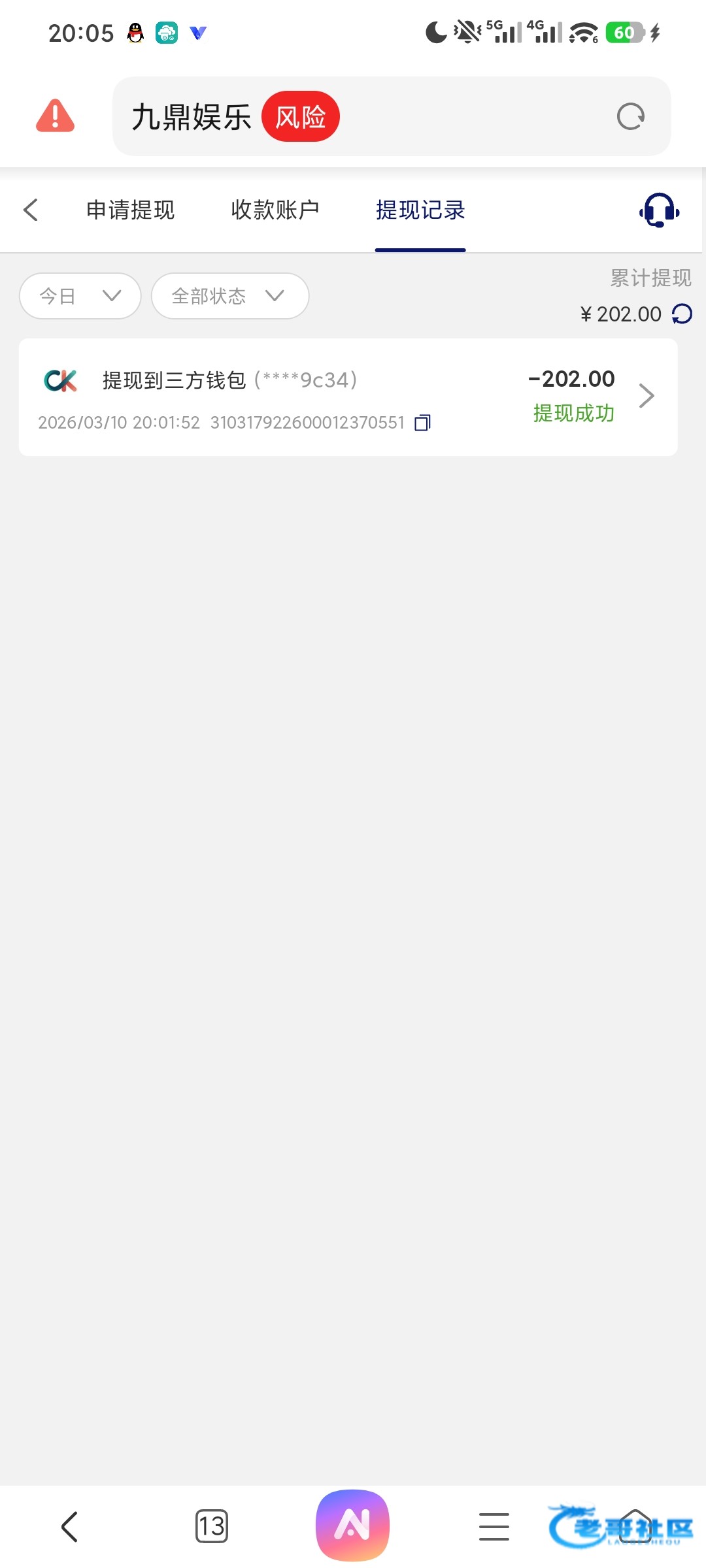The height and width of the screenshot is (1568, 706).
Task: Go to the browser home page
Action: pyautogui.click(x=635, y=1527)
